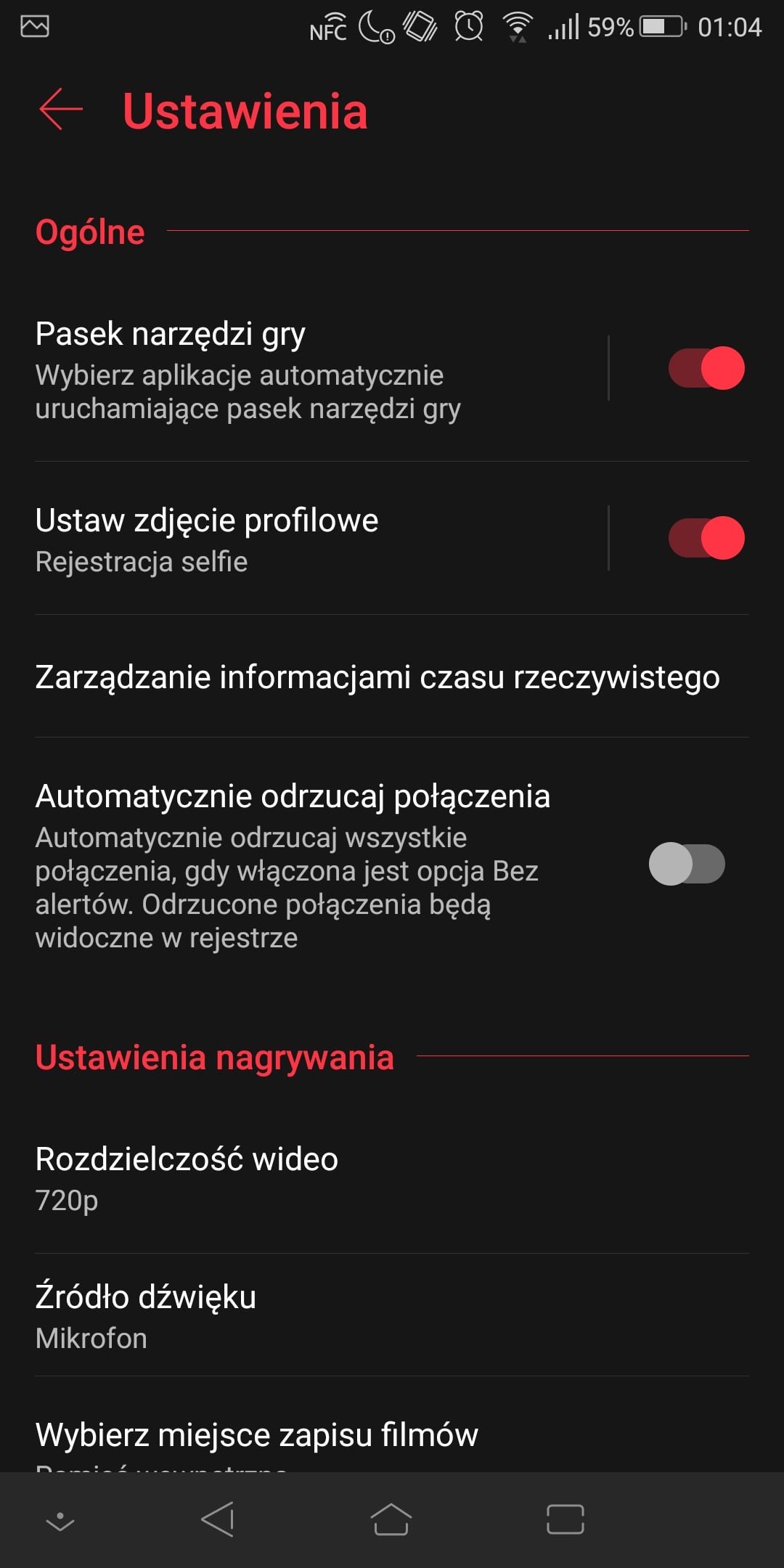Enable Automatycznie odrzucaj połączenia
Screen dimensions: 784x1568
(x=687, y=864)
